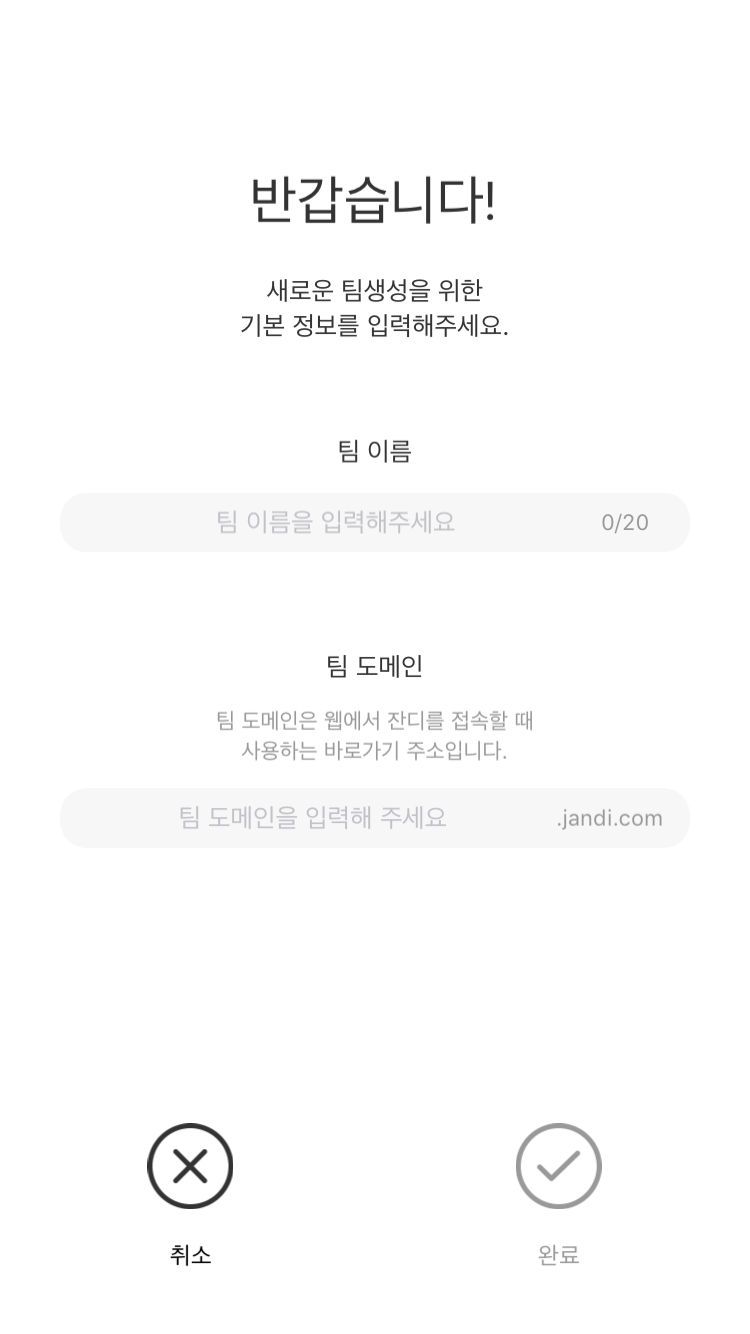Focus the team domain input field
The width and height of the screenshot is (750, 1334).
coord(312,818)
